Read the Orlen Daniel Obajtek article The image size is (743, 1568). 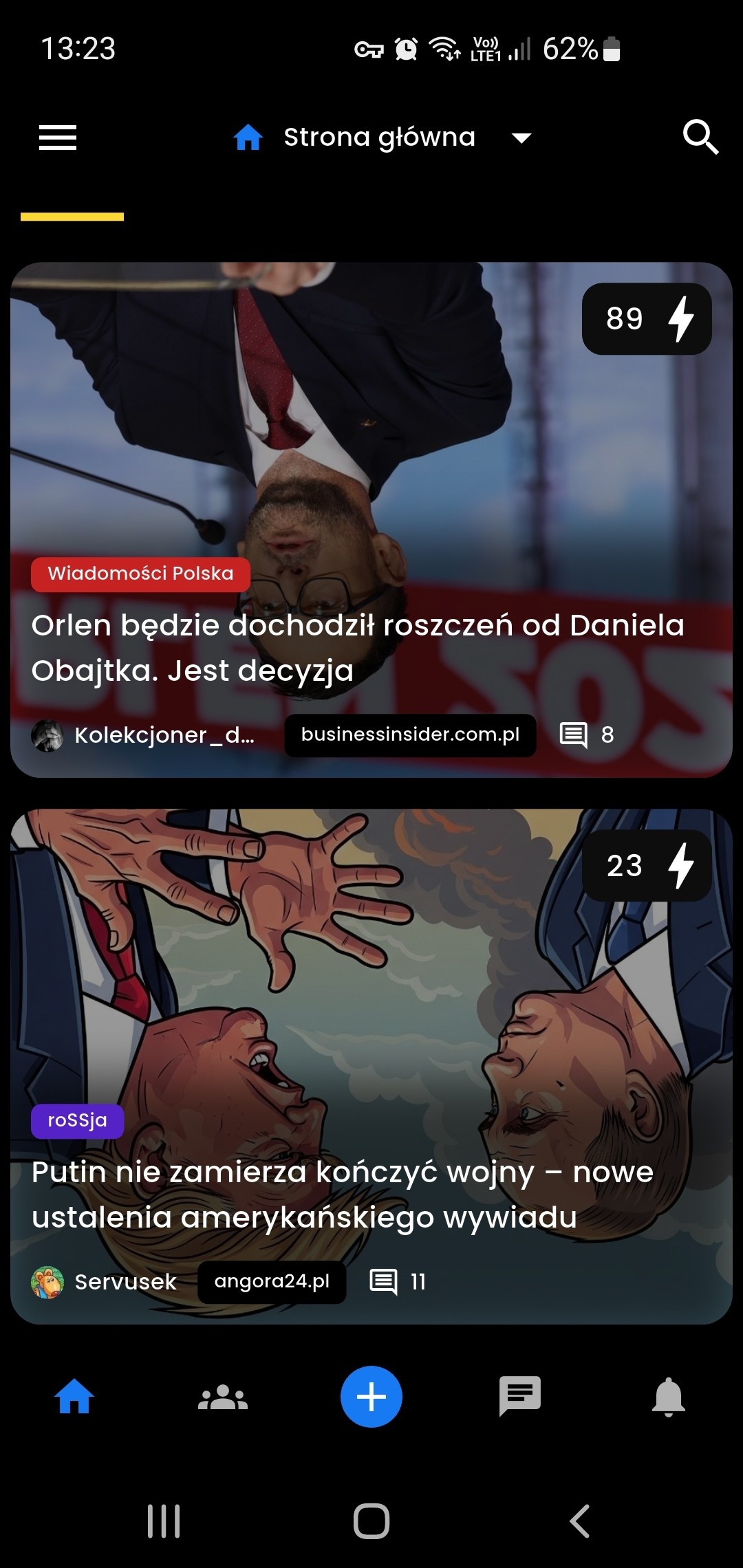[x=358, y=648]
